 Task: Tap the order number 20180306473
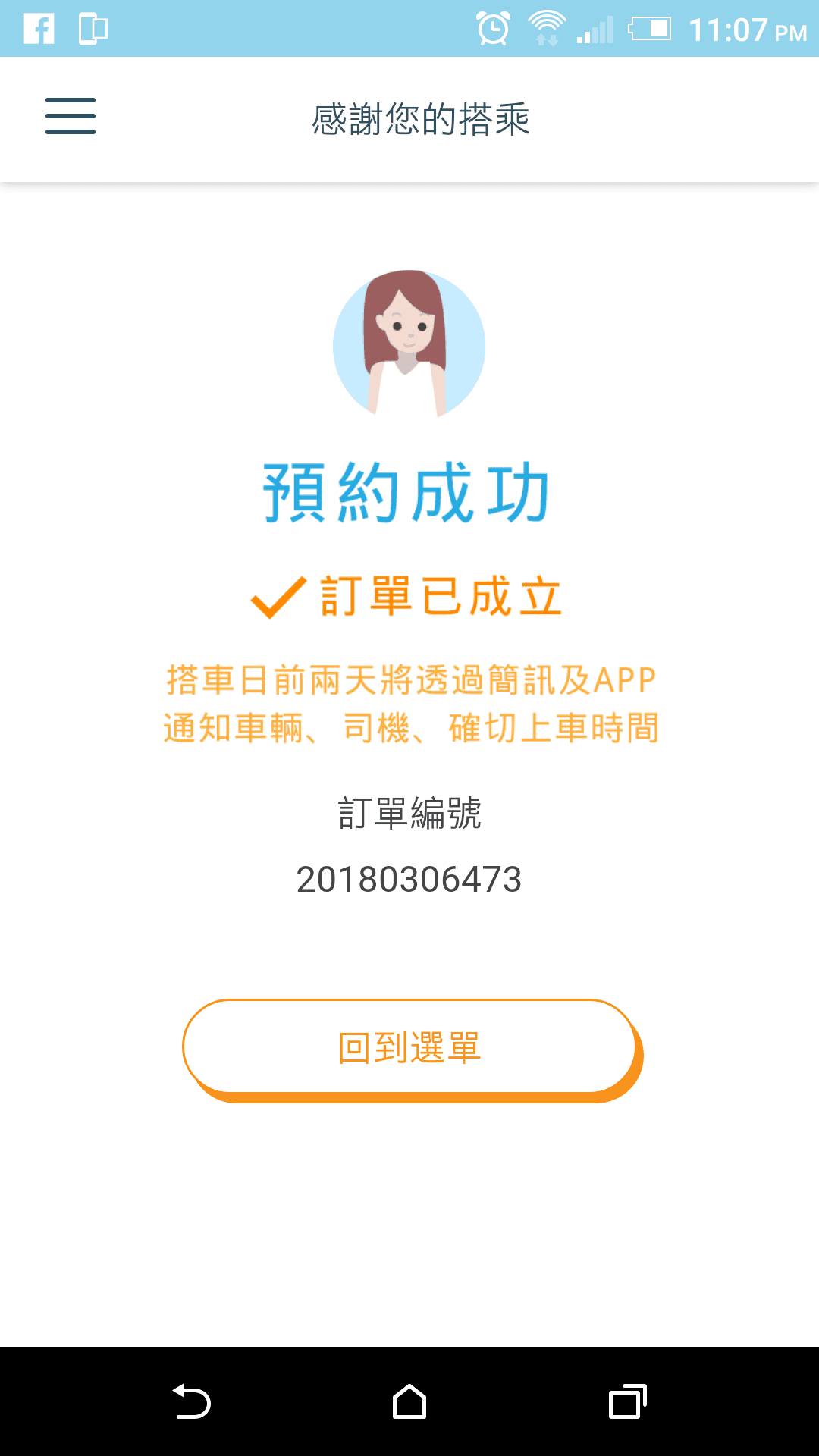tap(409, 880)
